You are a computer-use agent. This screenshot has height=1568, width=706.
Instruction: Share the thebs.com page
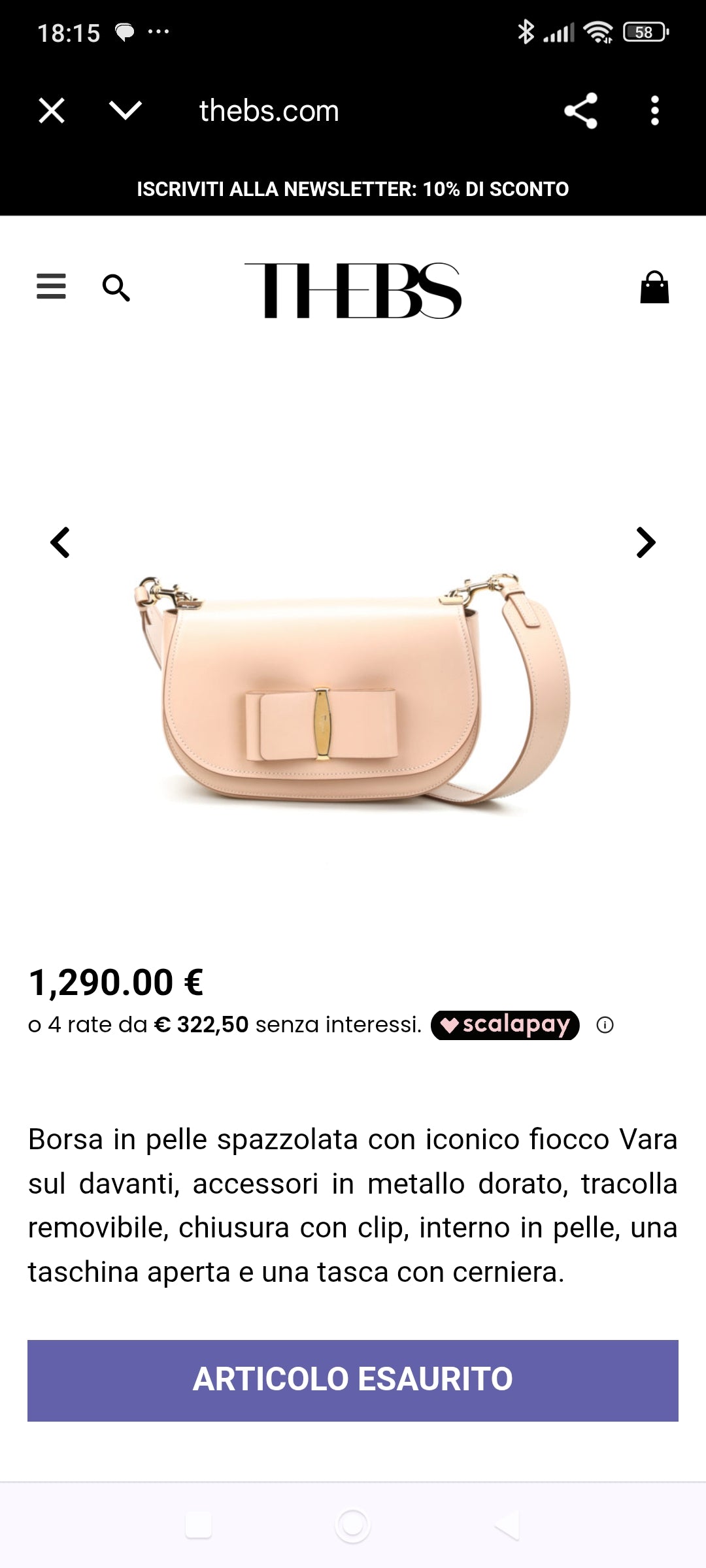point(580,110)
